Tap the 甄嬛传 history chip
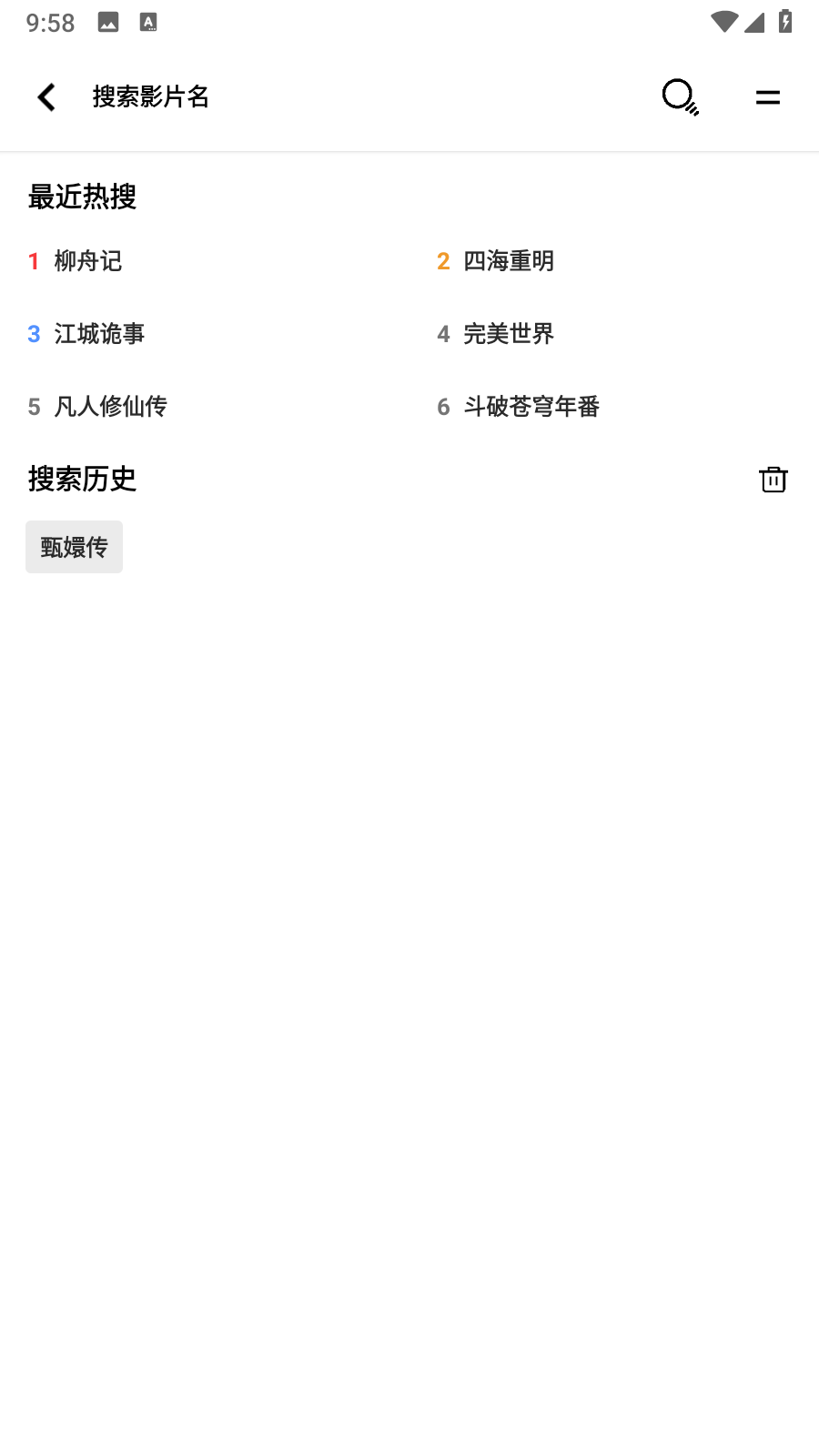Image resolution: width=819 pixels, height=1456 pixels. click(x=74, y=547)
